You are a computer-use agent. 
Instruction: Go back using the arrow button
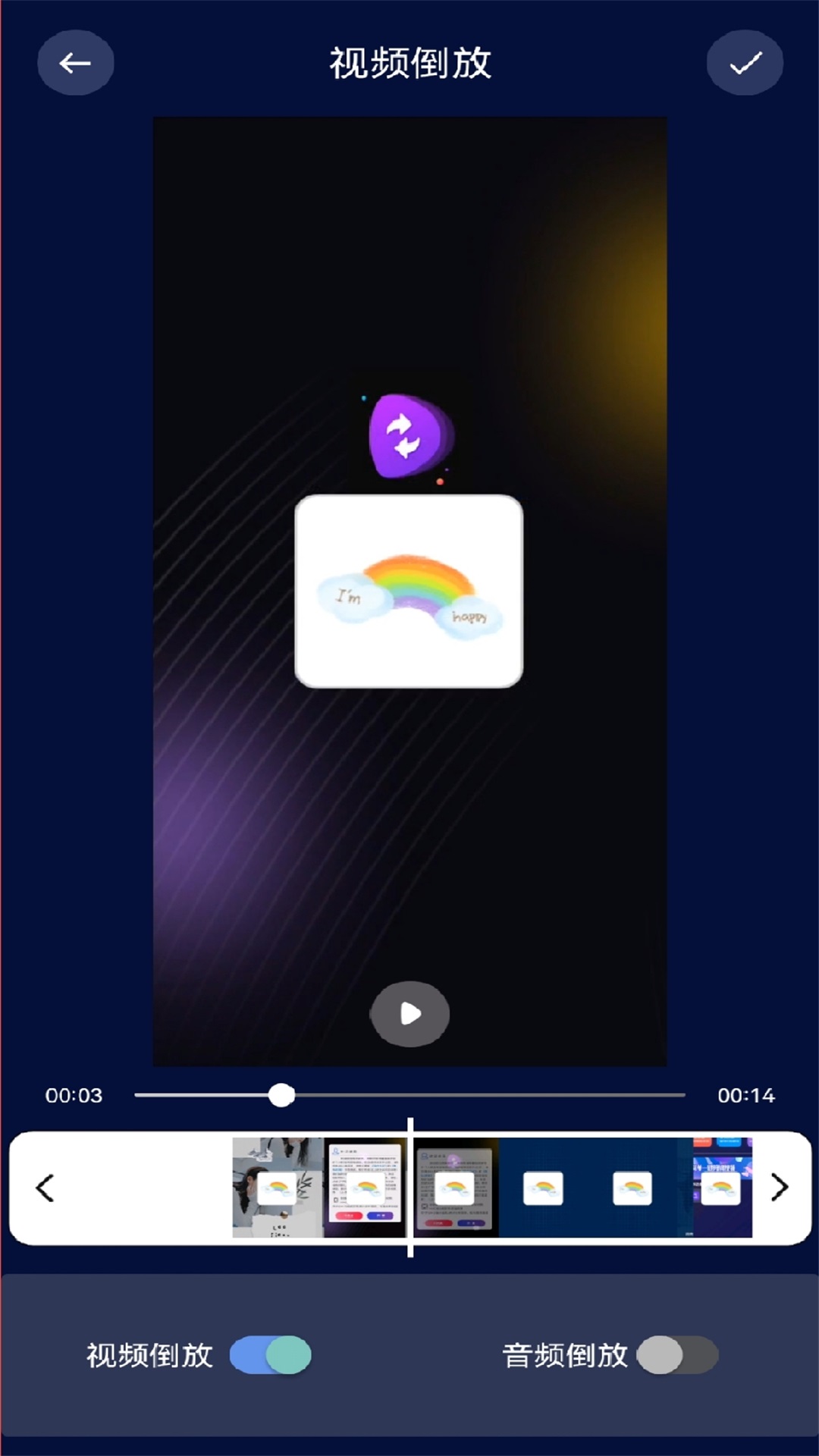click(x=76, y=63)
